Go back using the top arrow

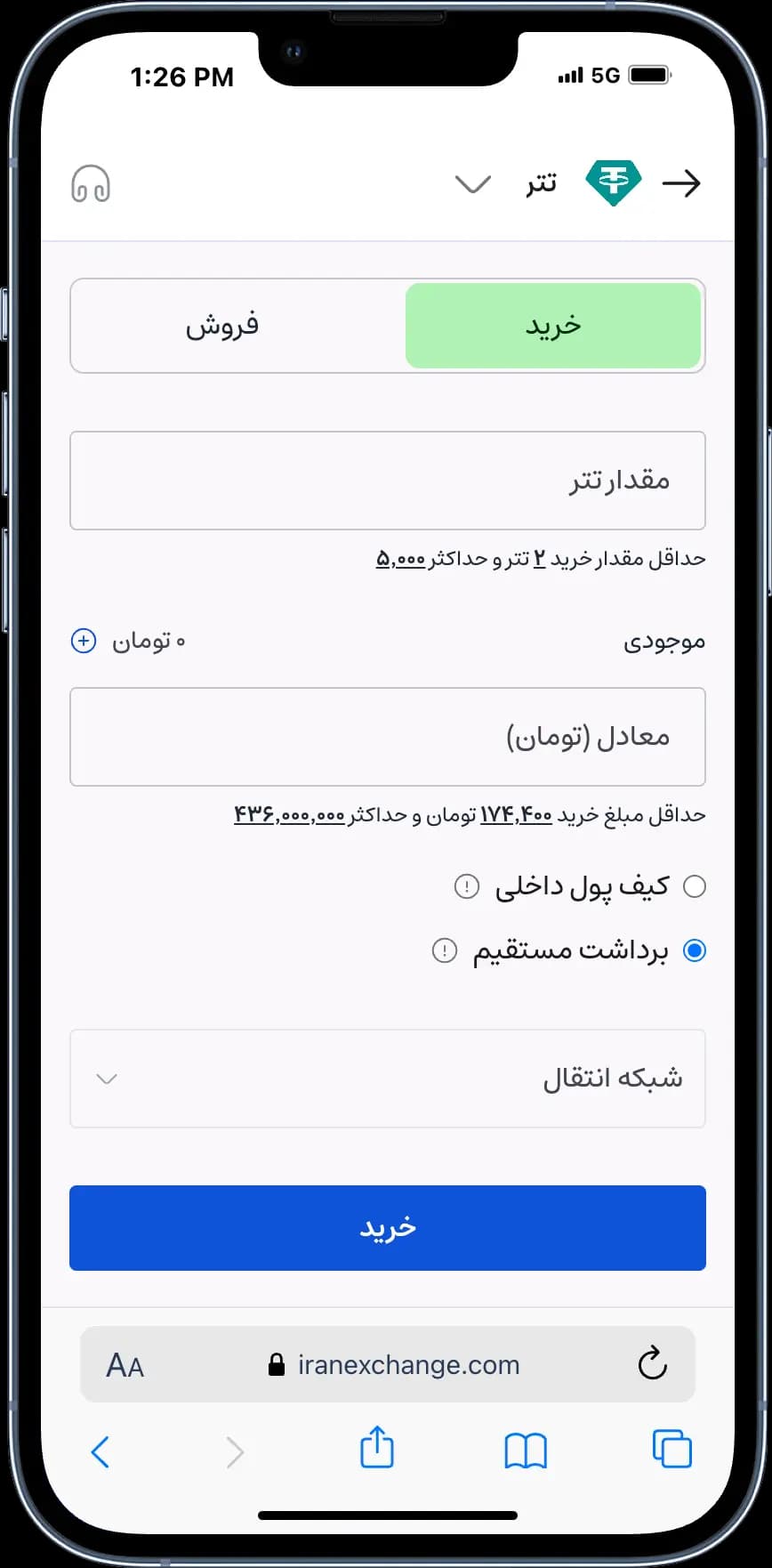click(681, 183)
